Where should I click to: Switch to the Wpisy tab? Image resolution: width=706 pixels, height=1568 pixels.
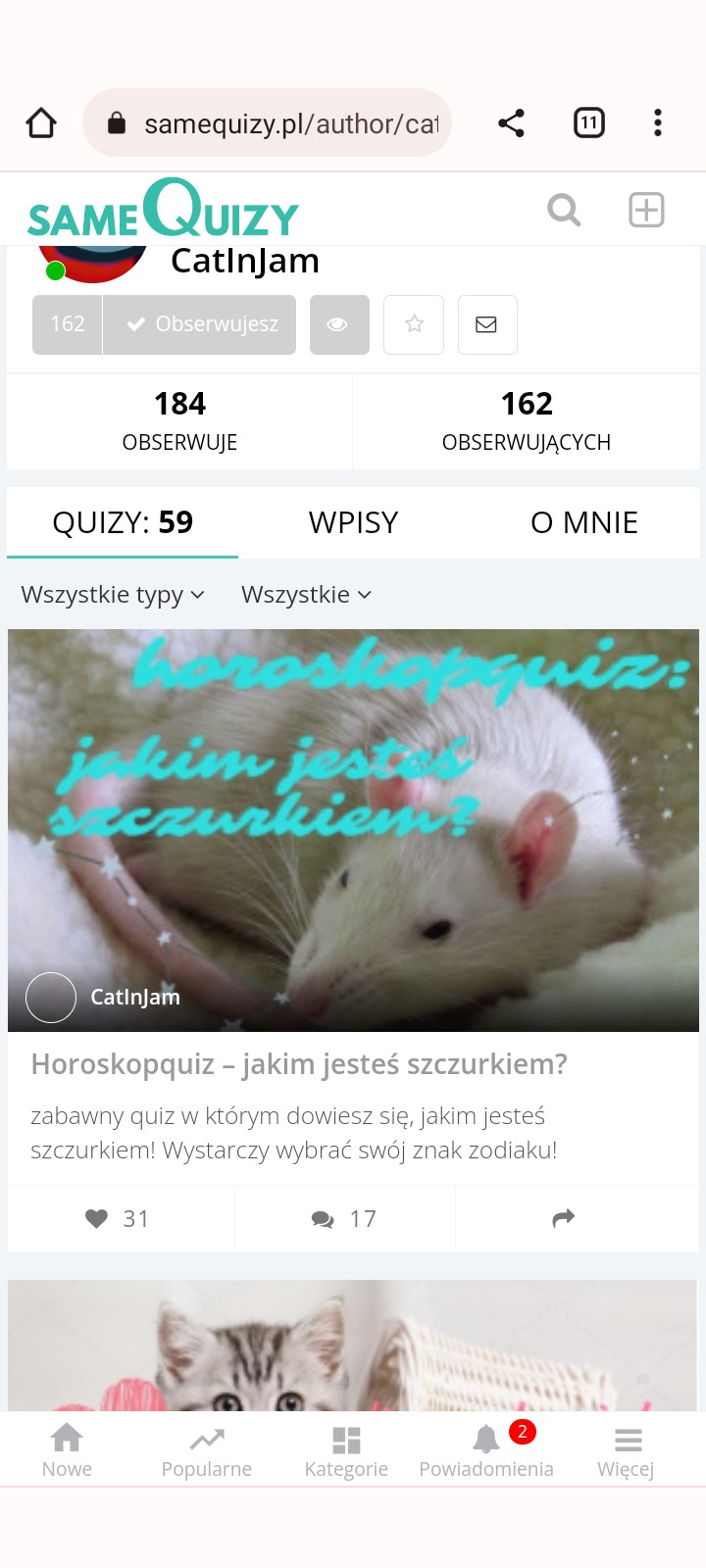coord(353,522)
